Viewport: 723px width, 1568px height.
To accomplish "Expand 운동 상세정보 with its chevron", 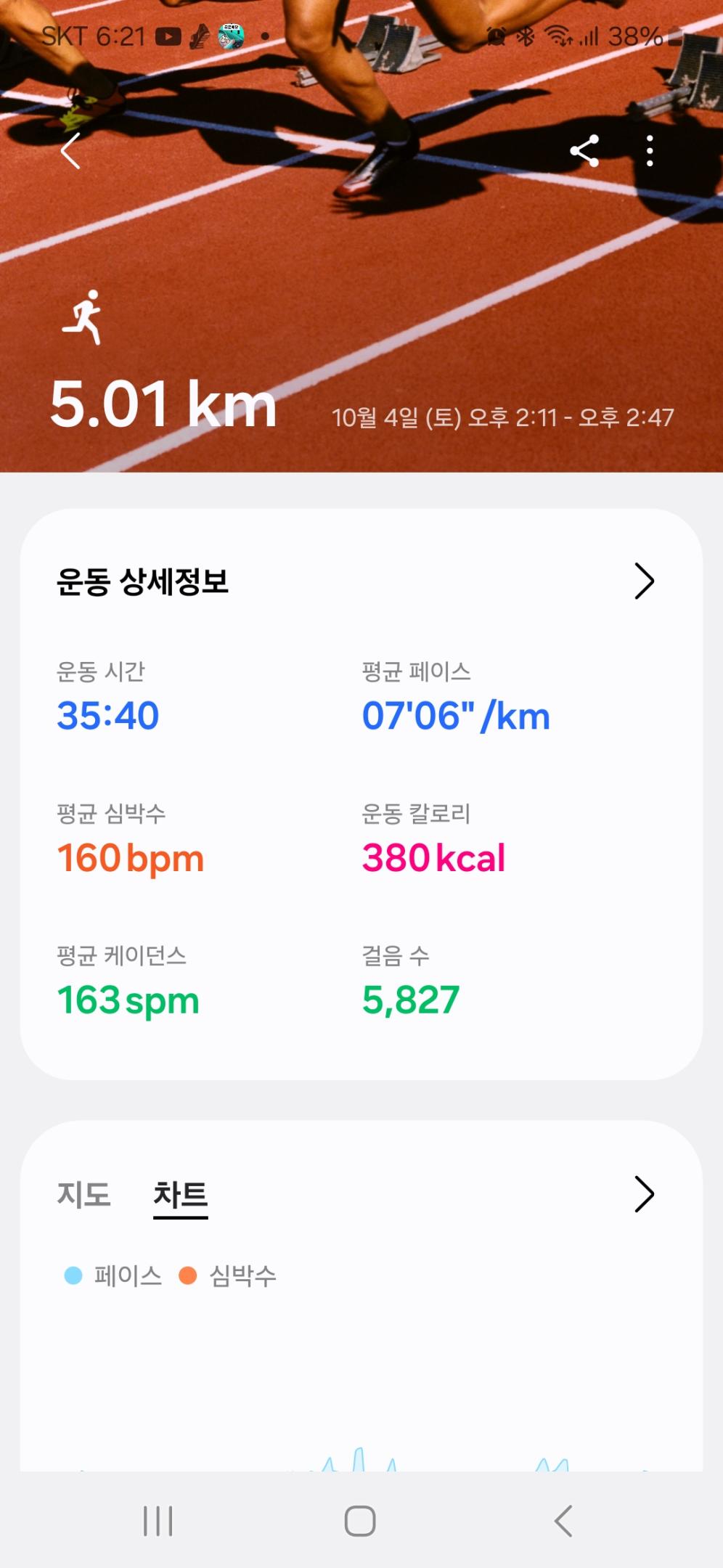I will (644, 581).
